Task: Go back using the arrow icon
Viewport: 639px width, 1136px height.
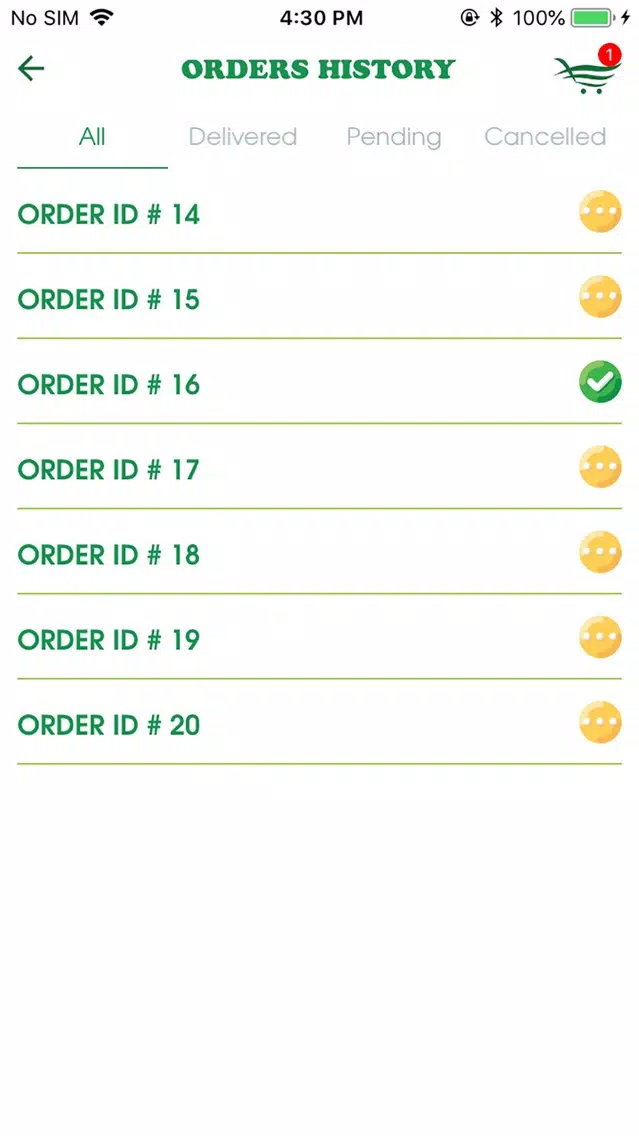Action: [x=31, y=69]
